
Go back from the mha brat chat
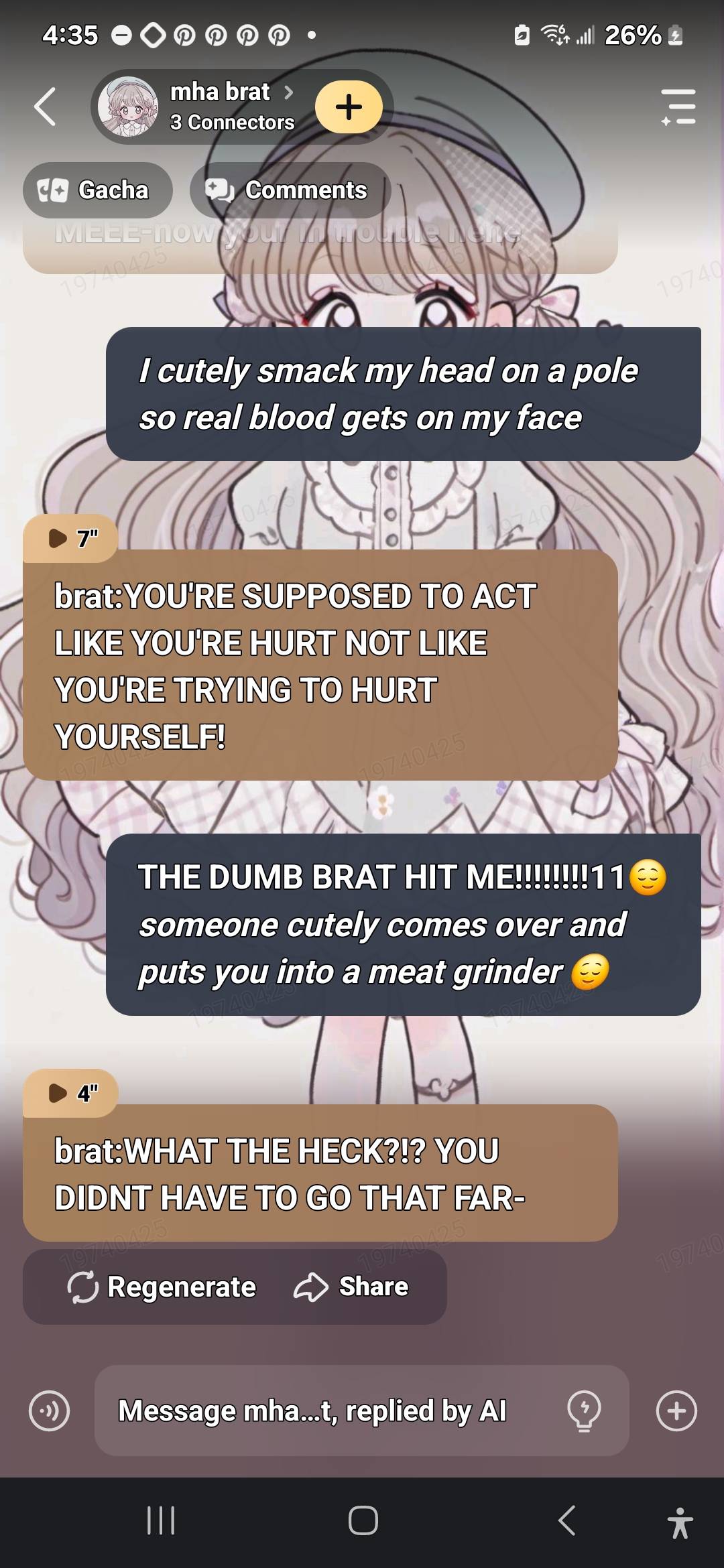pyautogui.click(x=45, y=107)
